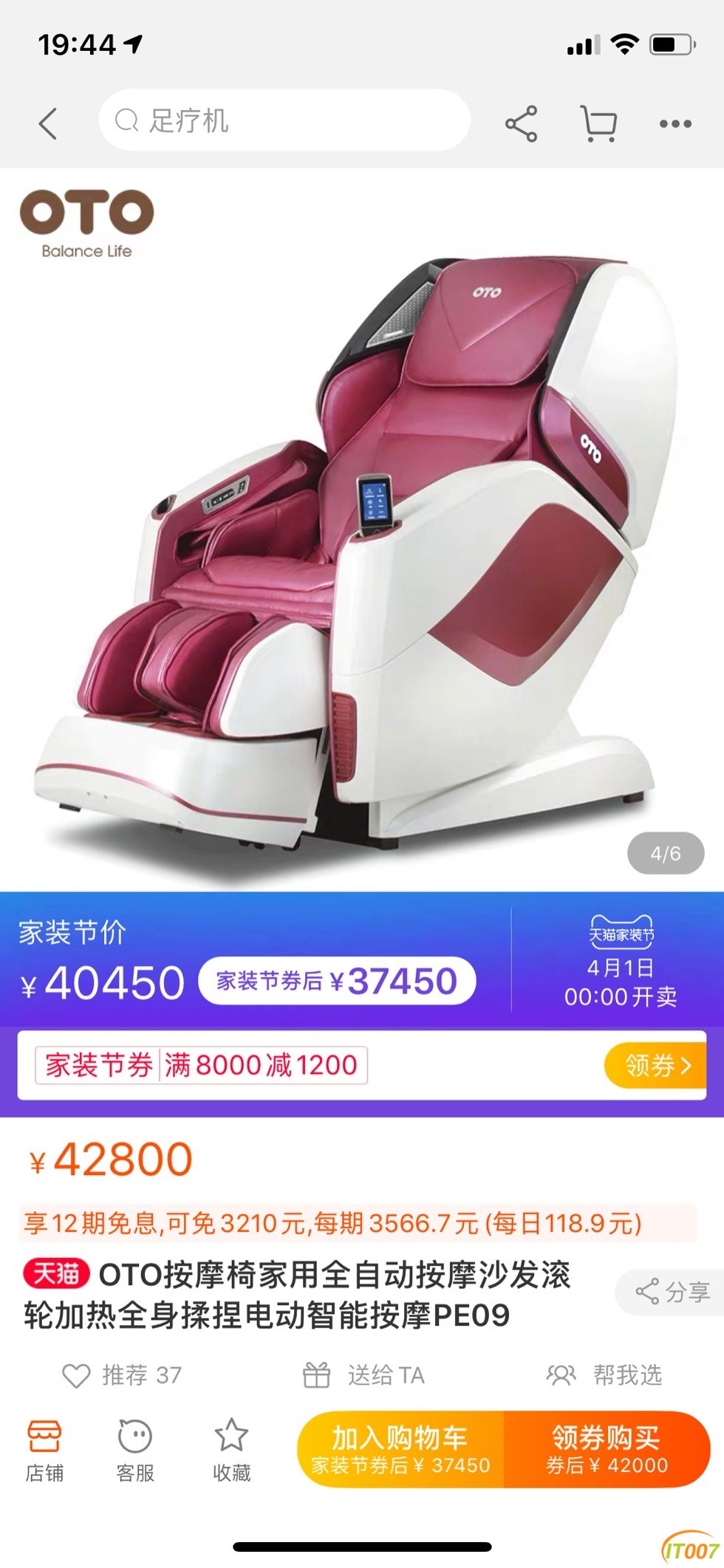Go back to the previous page
This screenshot has width=724, height=1568.
point(48,123)
